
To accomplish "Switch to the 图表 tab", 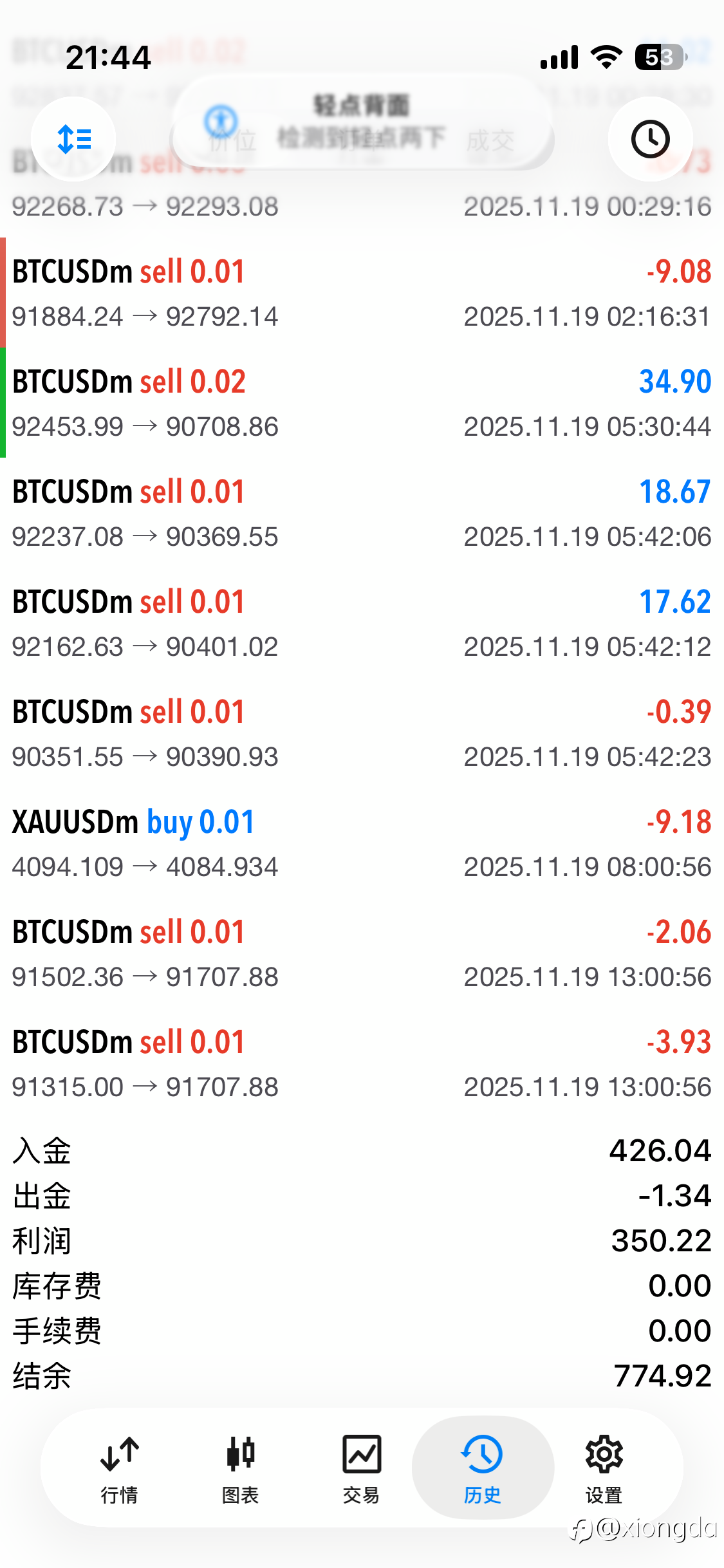I will tap(241, 1469).
